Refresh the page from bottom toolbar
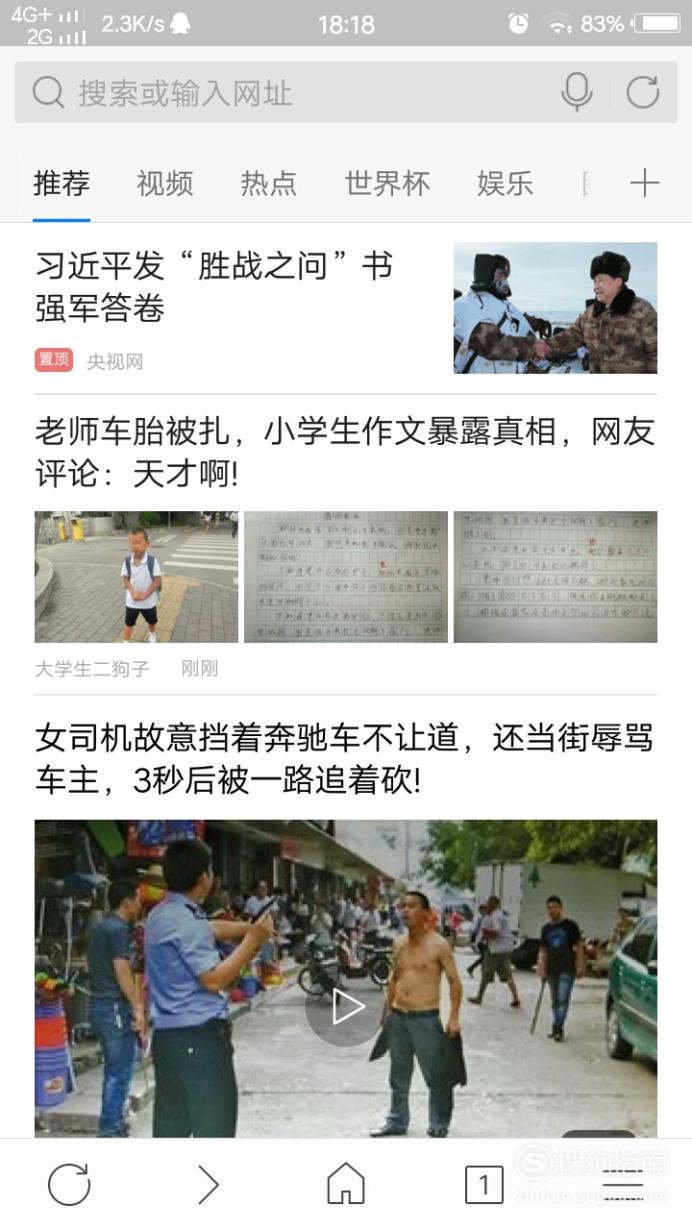Viewport: 692px width, 1230px height. coord(69,1185)
